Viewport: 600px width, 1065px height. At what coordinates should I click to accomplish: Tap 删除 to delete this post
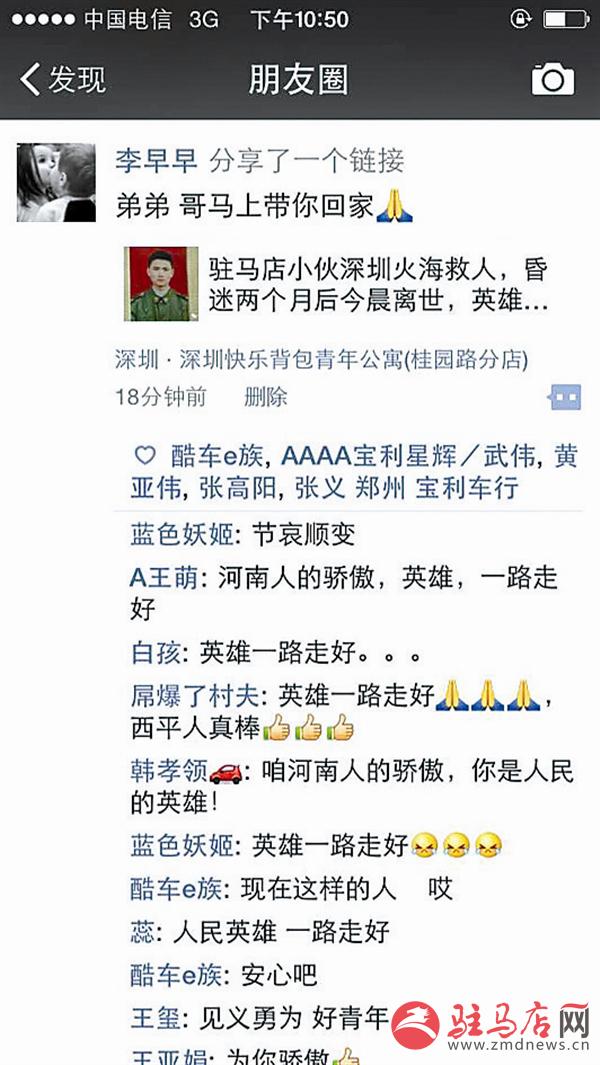pyautogui.click(x=265, y=397)
